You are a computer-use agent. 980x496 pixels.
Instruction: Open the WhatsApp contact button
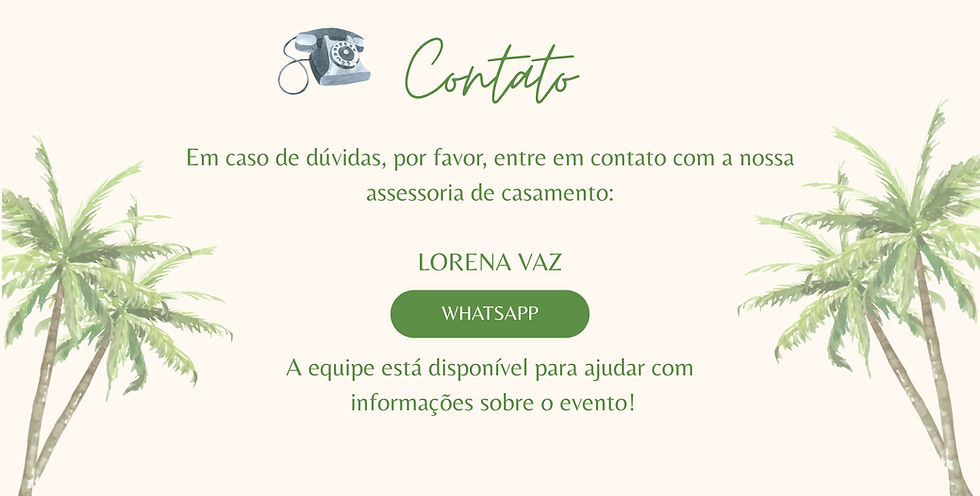click(x=489, y=314)
